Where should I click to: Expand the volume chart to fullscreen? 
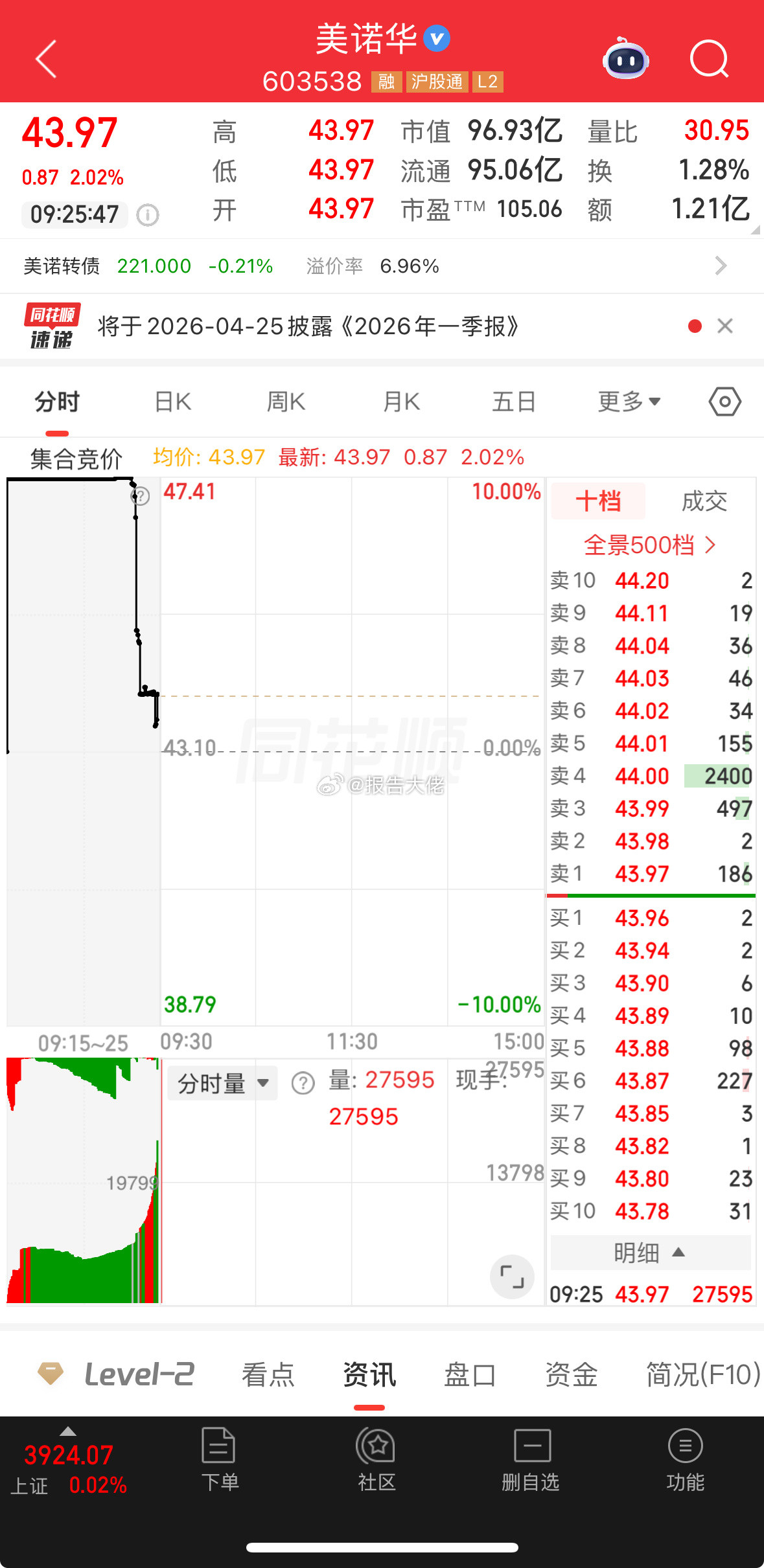(x=512, y=1278)
